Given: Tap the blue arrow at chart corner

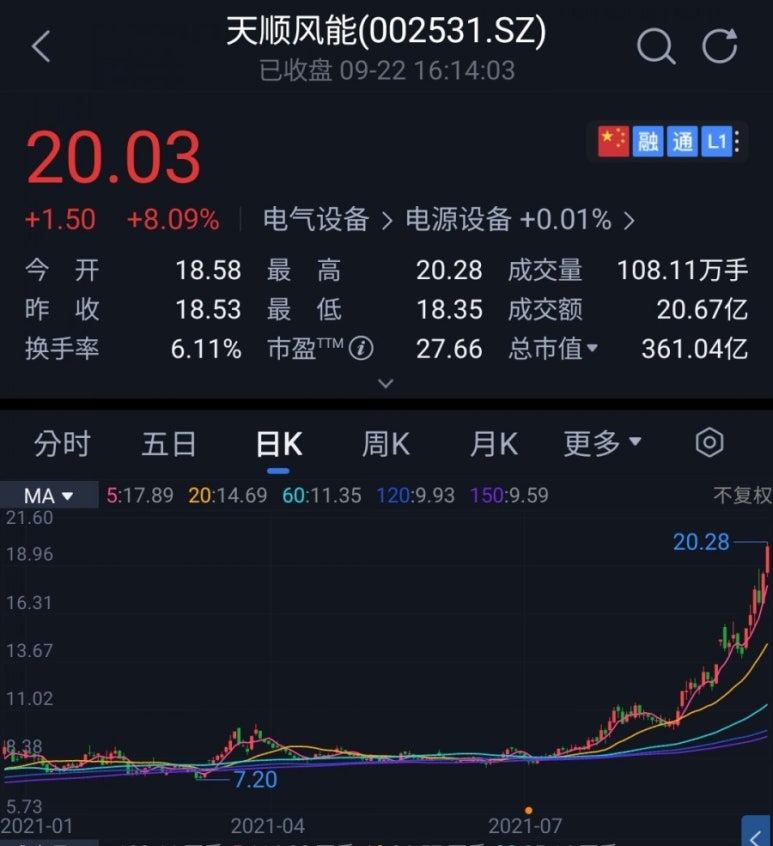Looking at the screenshot, I should pos(757,832).
